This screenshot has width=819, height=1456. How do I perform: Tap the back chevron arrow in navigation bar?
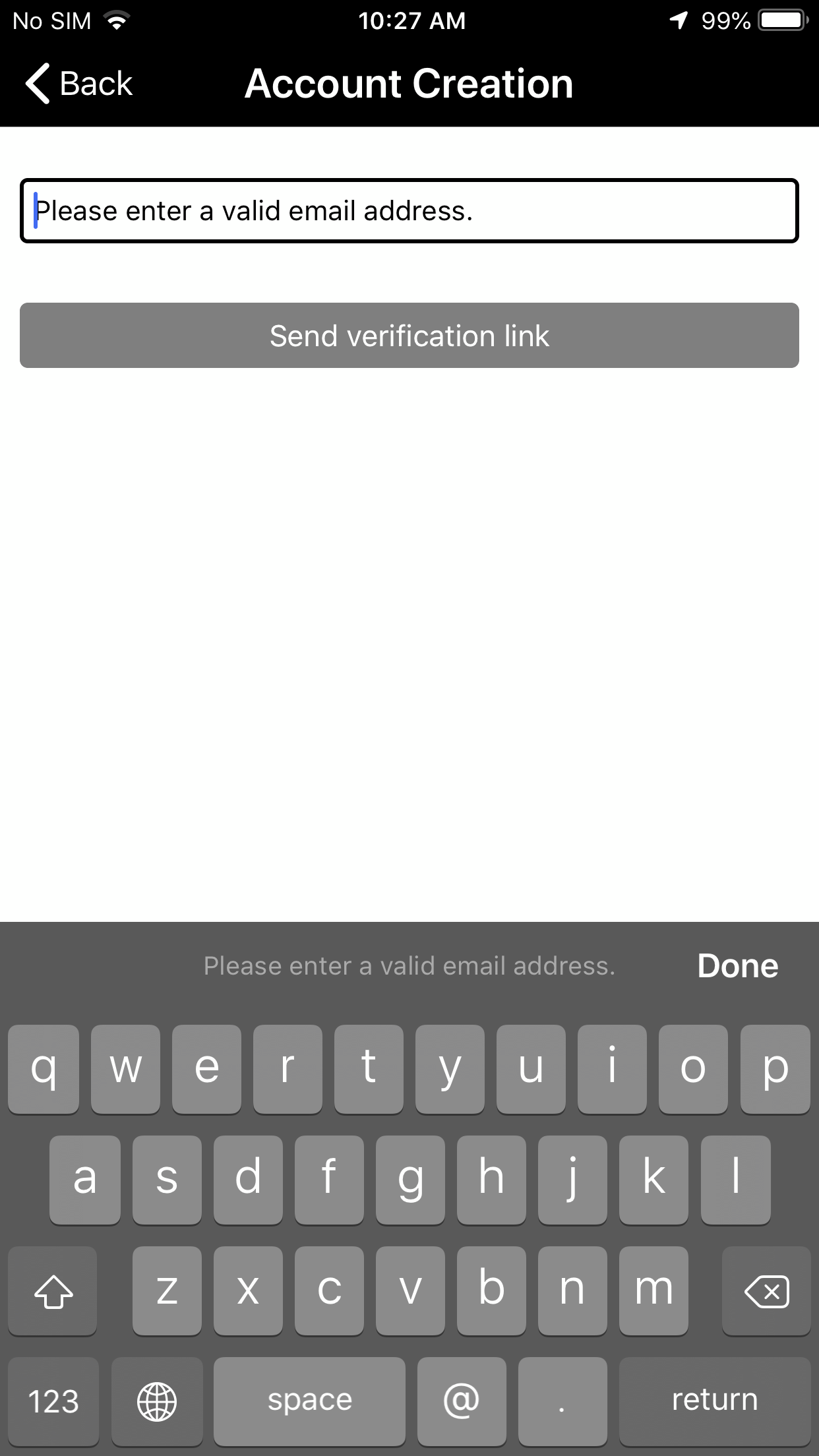click(38, 83)
